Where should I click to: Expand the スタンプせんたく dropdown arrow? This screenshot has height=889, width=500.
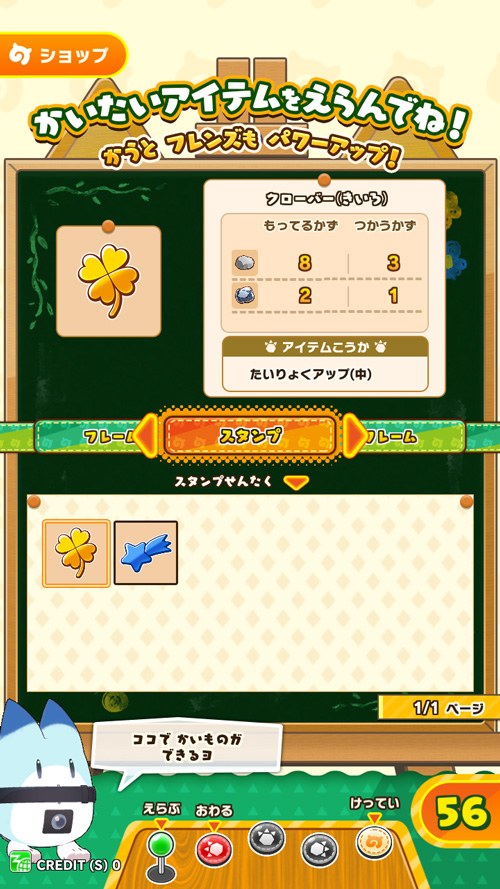pyautogui.click(x=296, y=482)
